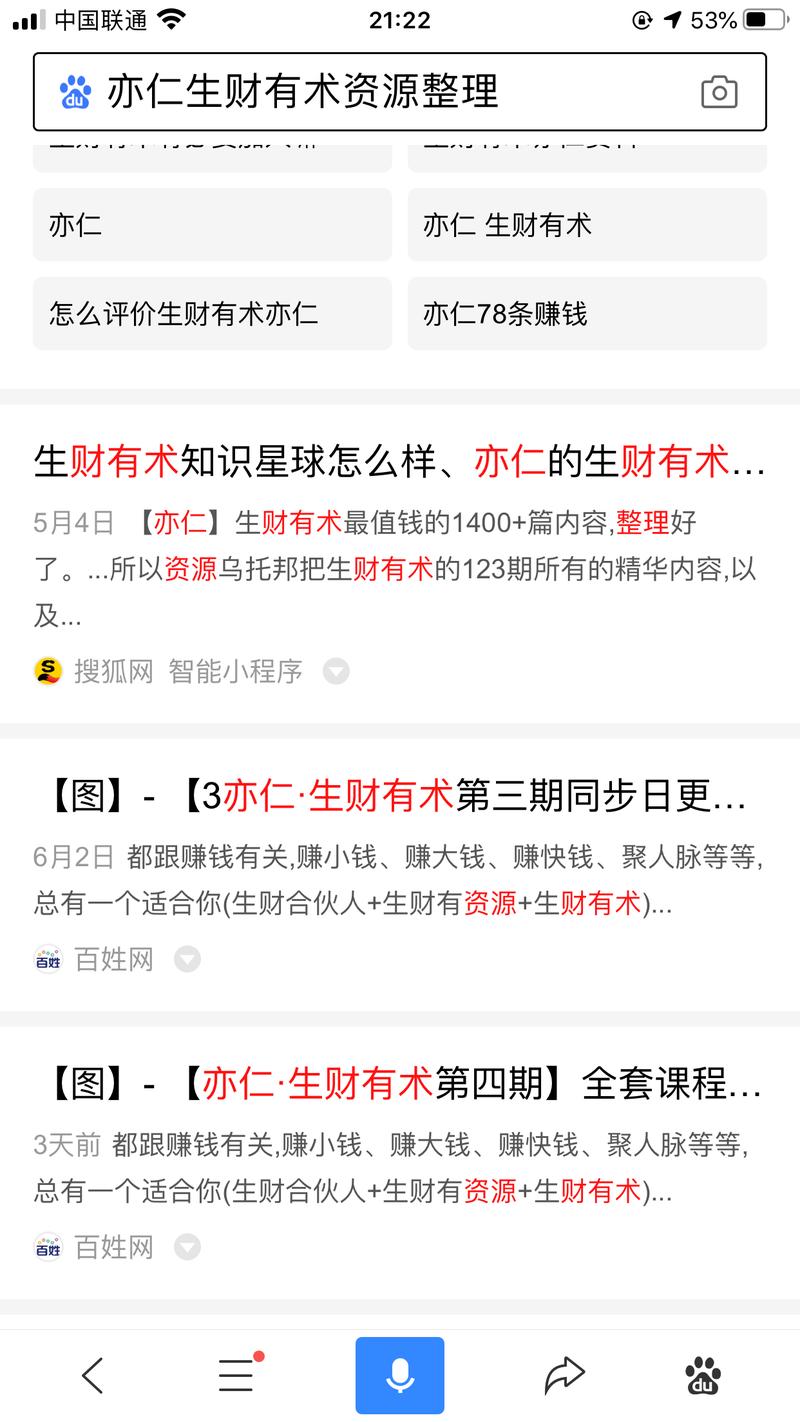The width and height of the screenshot is (800, 1422).
Task: Tap the 亦仁 生财有术 suggestion
Action: (x=586, y=225)
